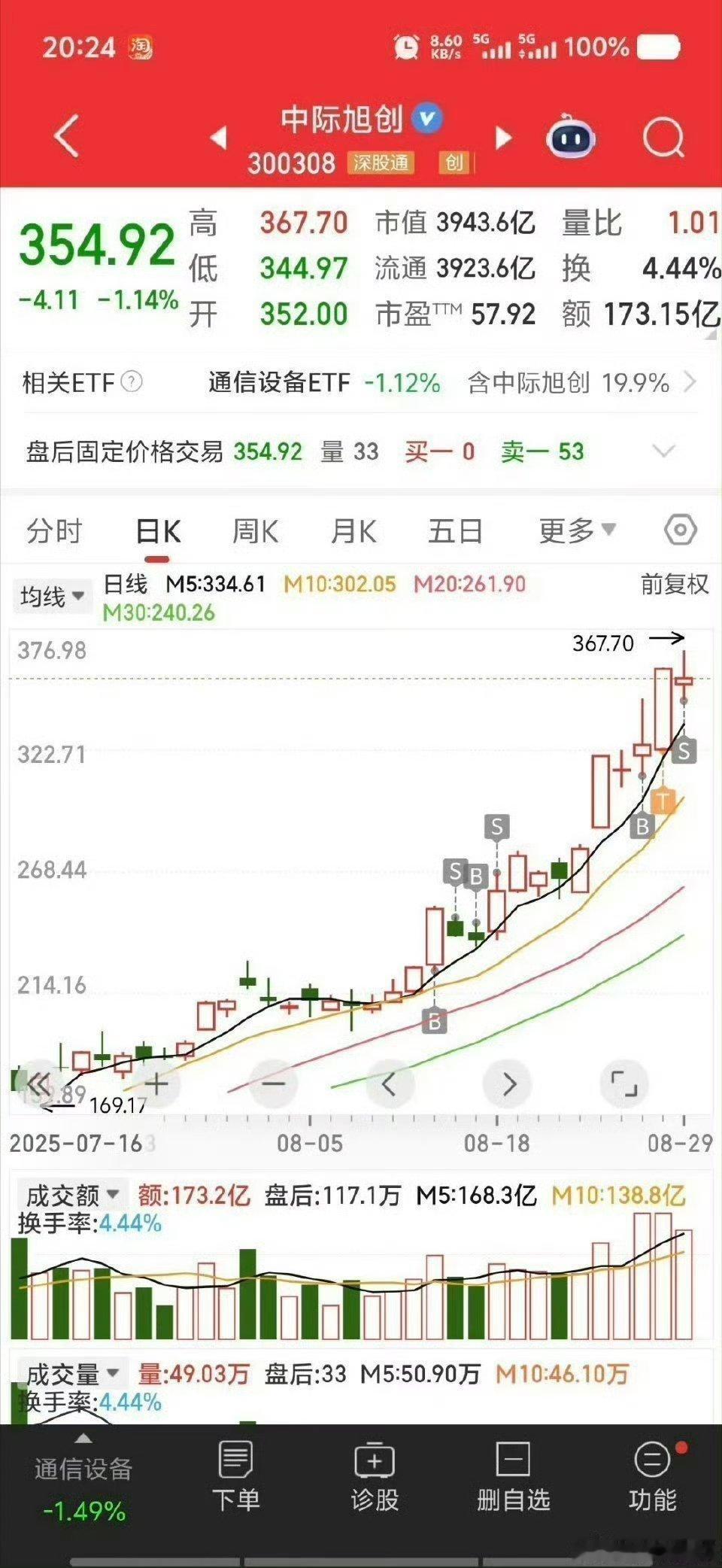This screenshot has width=722, height=1568.
Task: Open the 更多 chart period dropdown
Action: pos(577,530)
